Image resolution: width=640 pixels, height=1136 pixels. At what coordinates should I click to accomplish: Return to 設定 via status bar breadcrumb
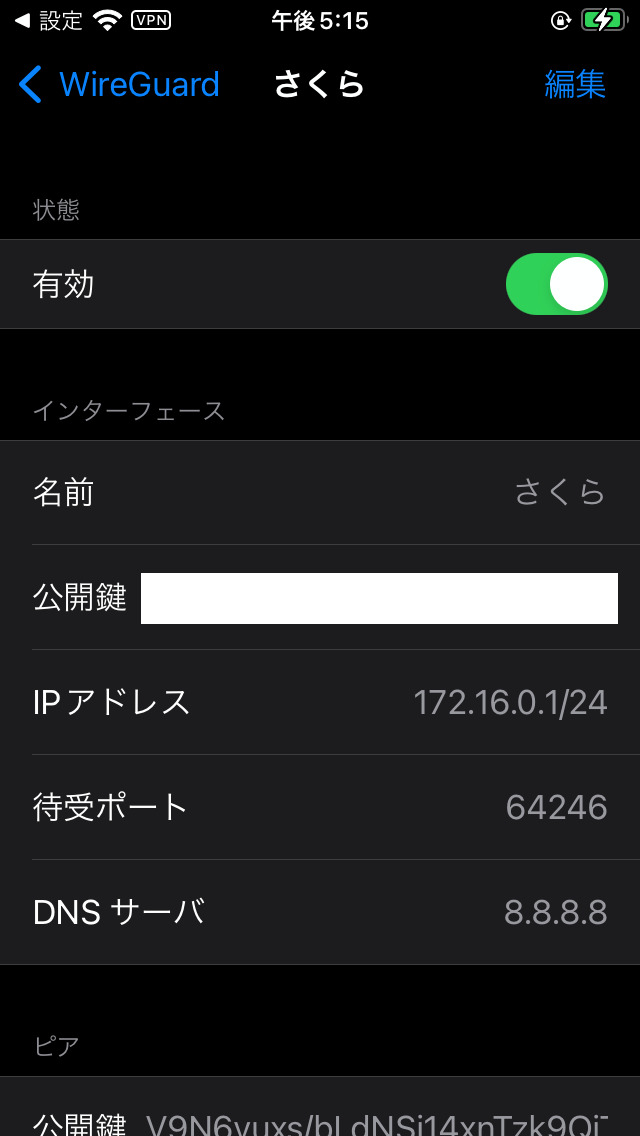49,21
